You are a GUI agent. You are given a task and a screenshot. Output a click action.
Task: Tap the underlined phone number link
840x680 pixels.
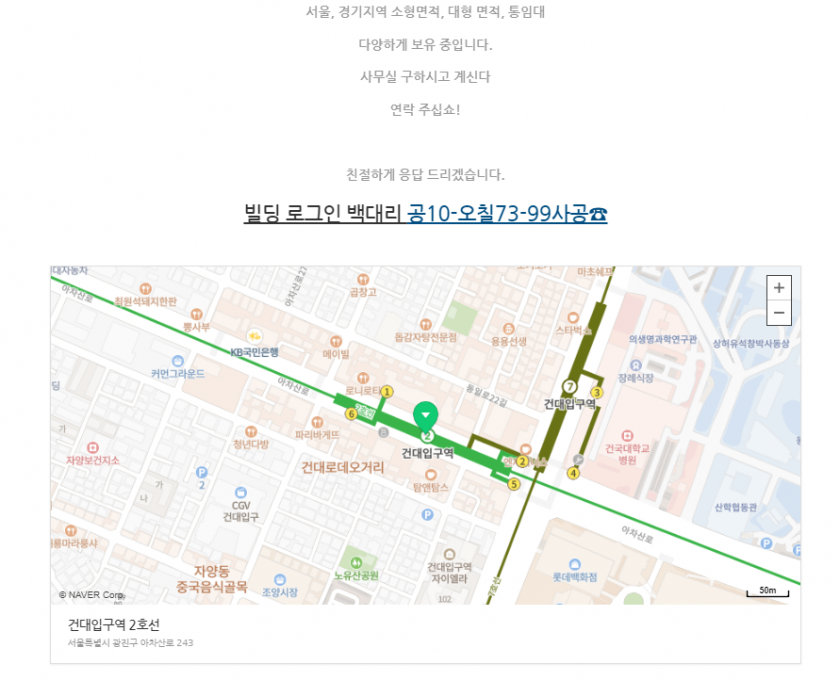point(508,213)
